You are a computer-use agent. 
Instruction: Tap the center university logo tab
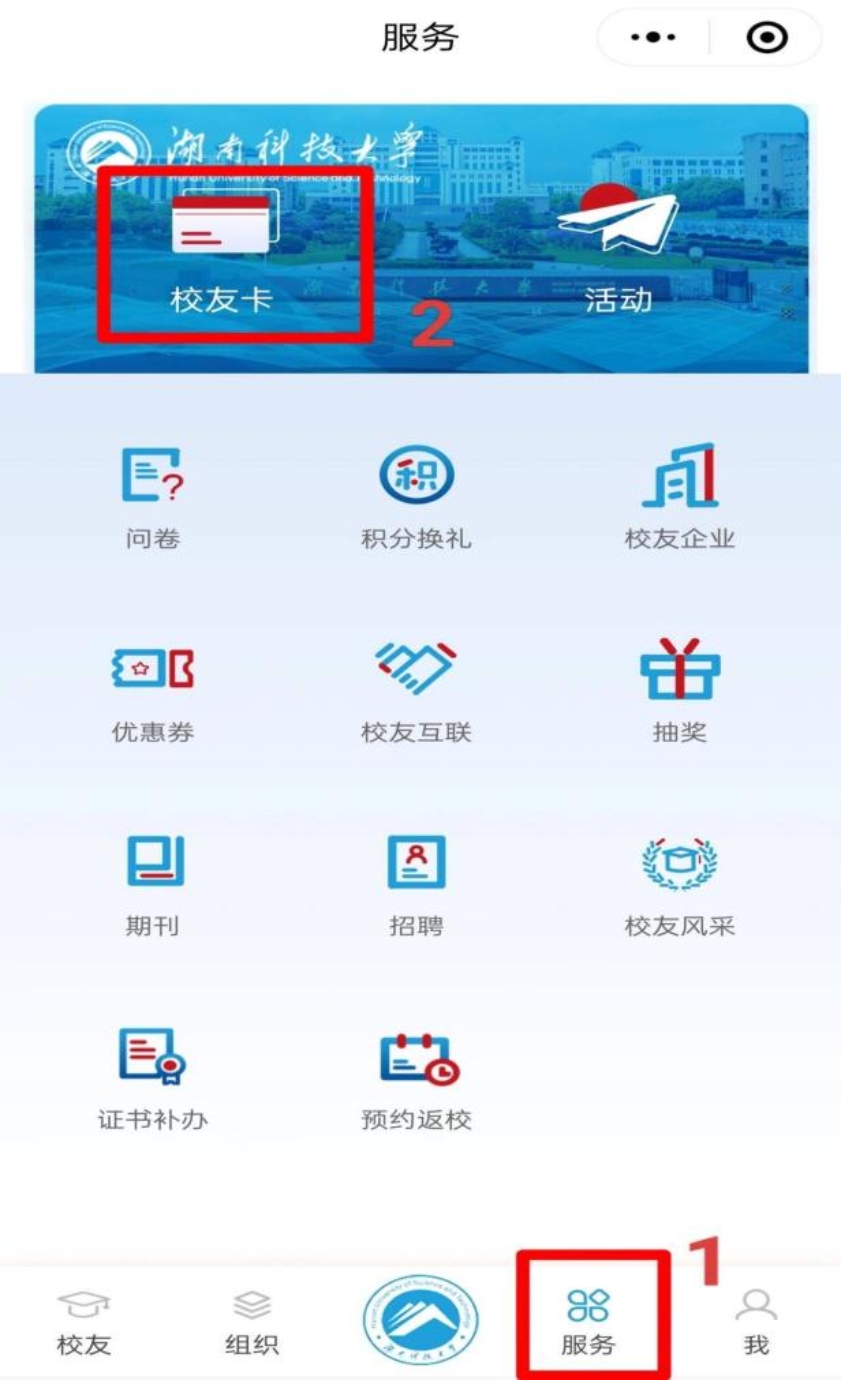tap(420, 1318)
